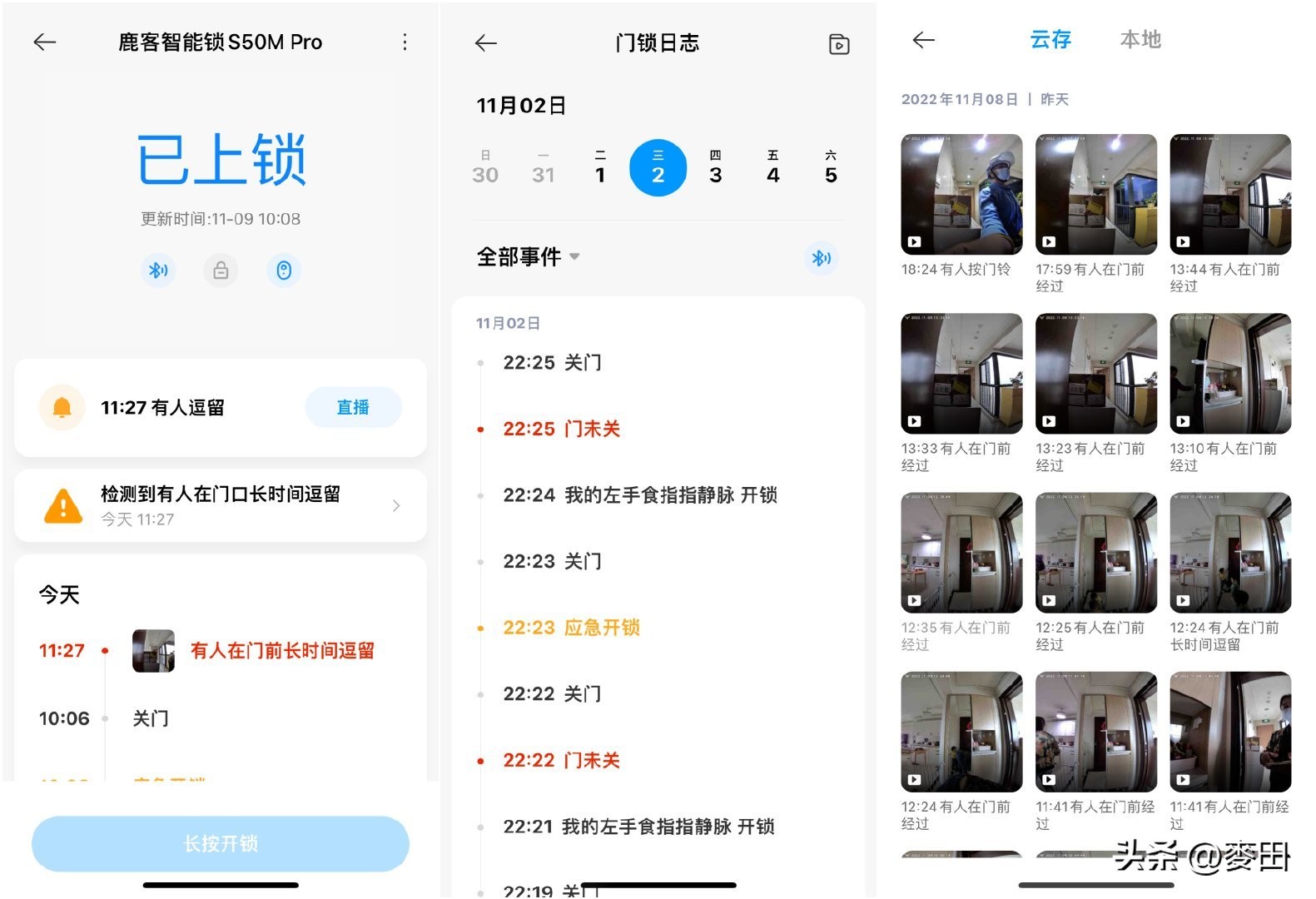Go back from the 门锁日志 page
Screen dimensions: 1316x899
(x=486, y=43)
